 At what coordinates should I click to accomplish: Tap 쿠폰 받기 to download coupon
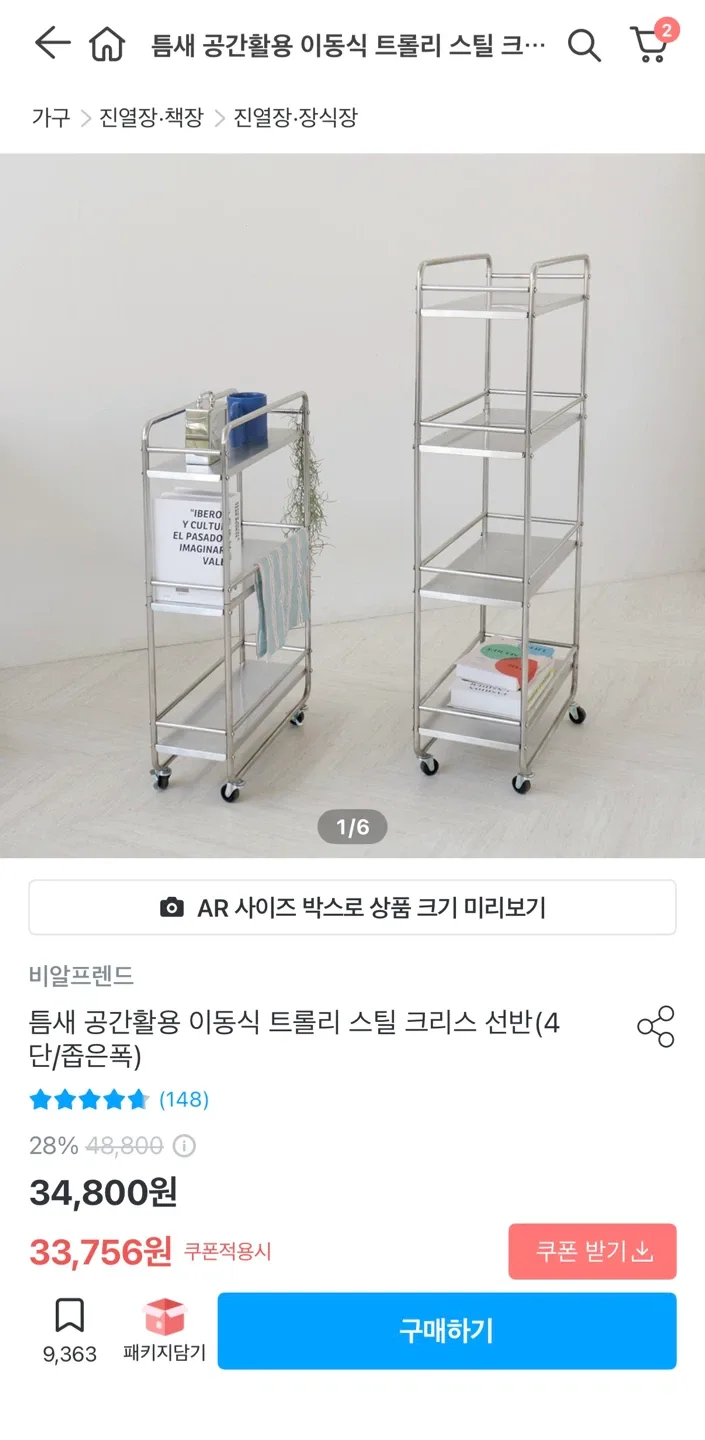[592, 1251]
